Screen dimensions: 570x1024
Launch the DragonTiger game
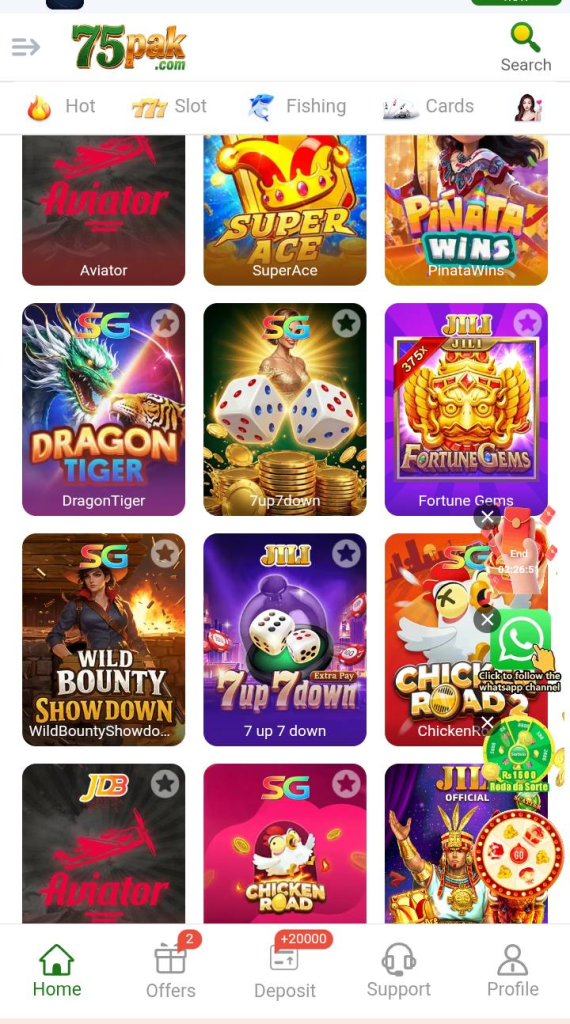tap(104, 409)
